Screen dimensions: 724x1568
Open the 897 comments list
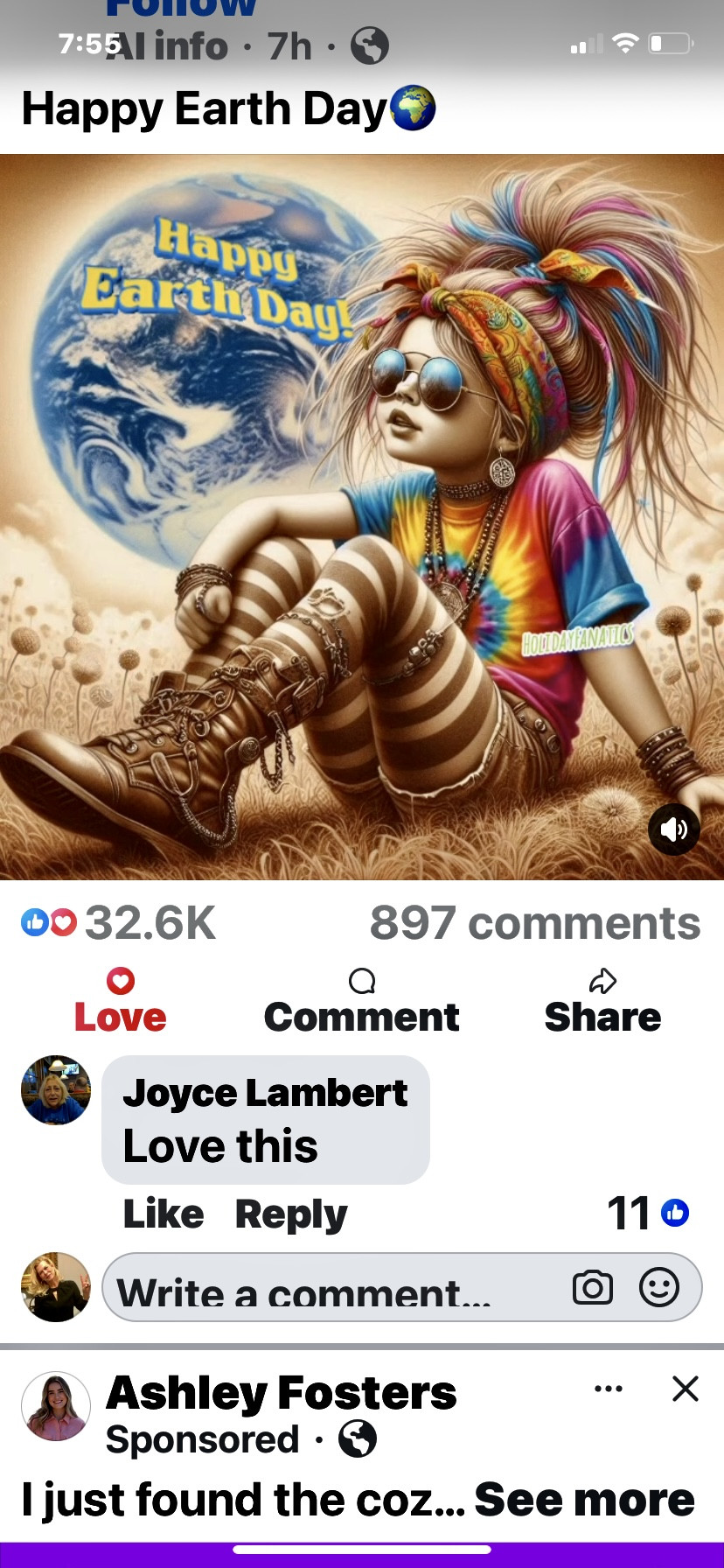point(534,923)
